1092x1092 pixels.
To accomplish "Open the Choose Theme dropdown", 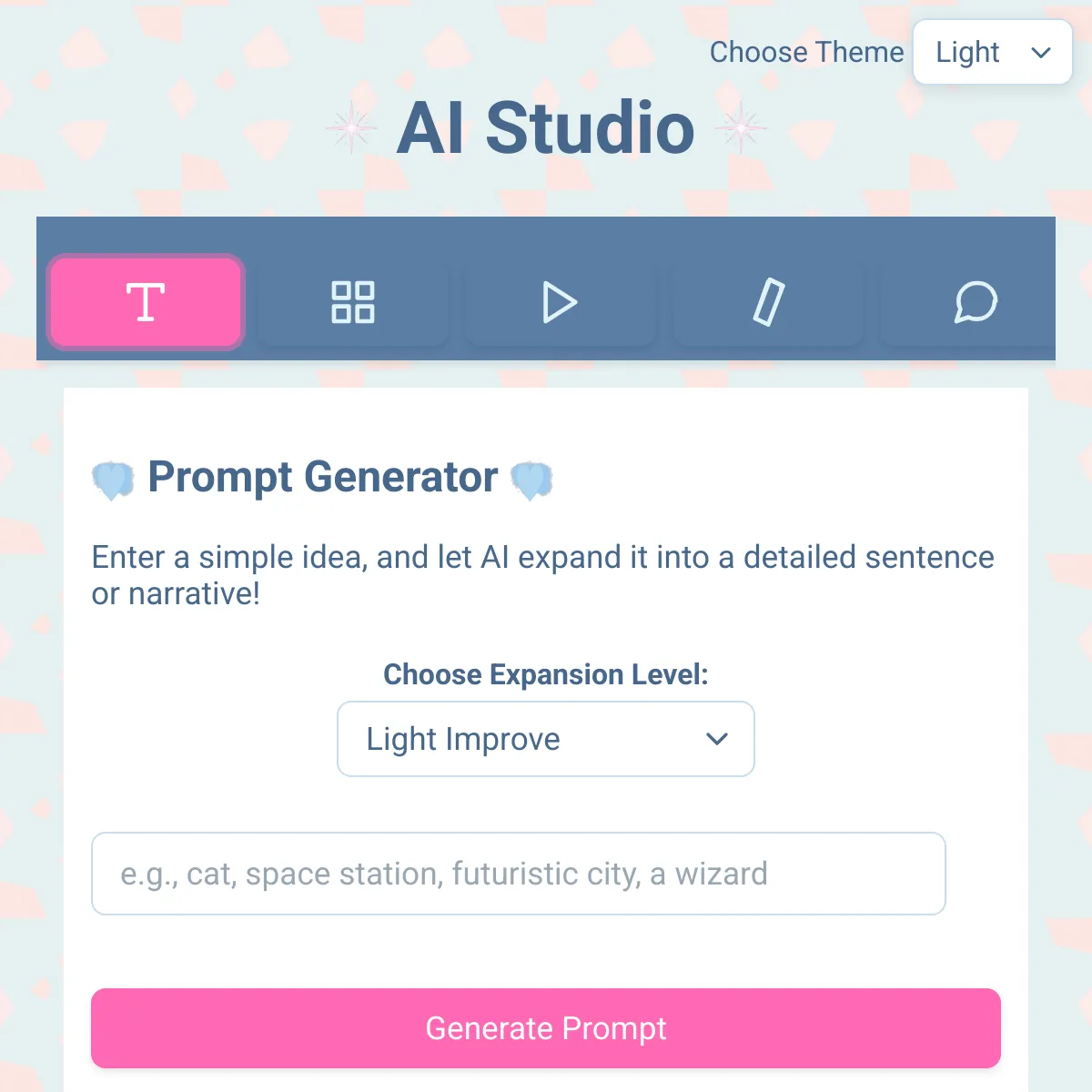I will pos(992,53).
